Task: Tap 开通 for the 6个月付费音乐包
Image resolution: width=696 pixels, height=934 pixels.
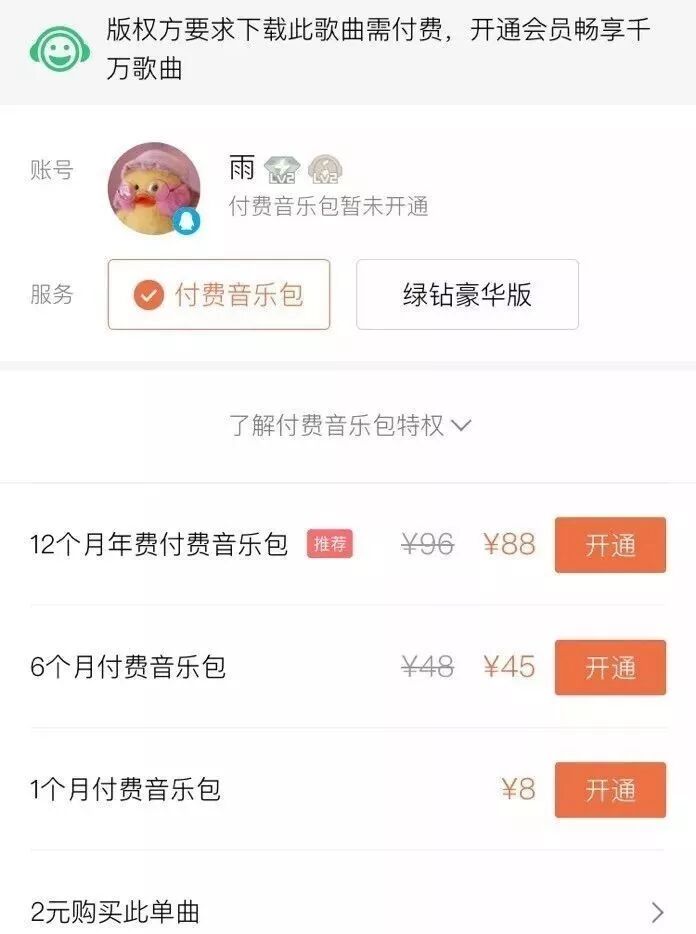Action: [610, 667]
